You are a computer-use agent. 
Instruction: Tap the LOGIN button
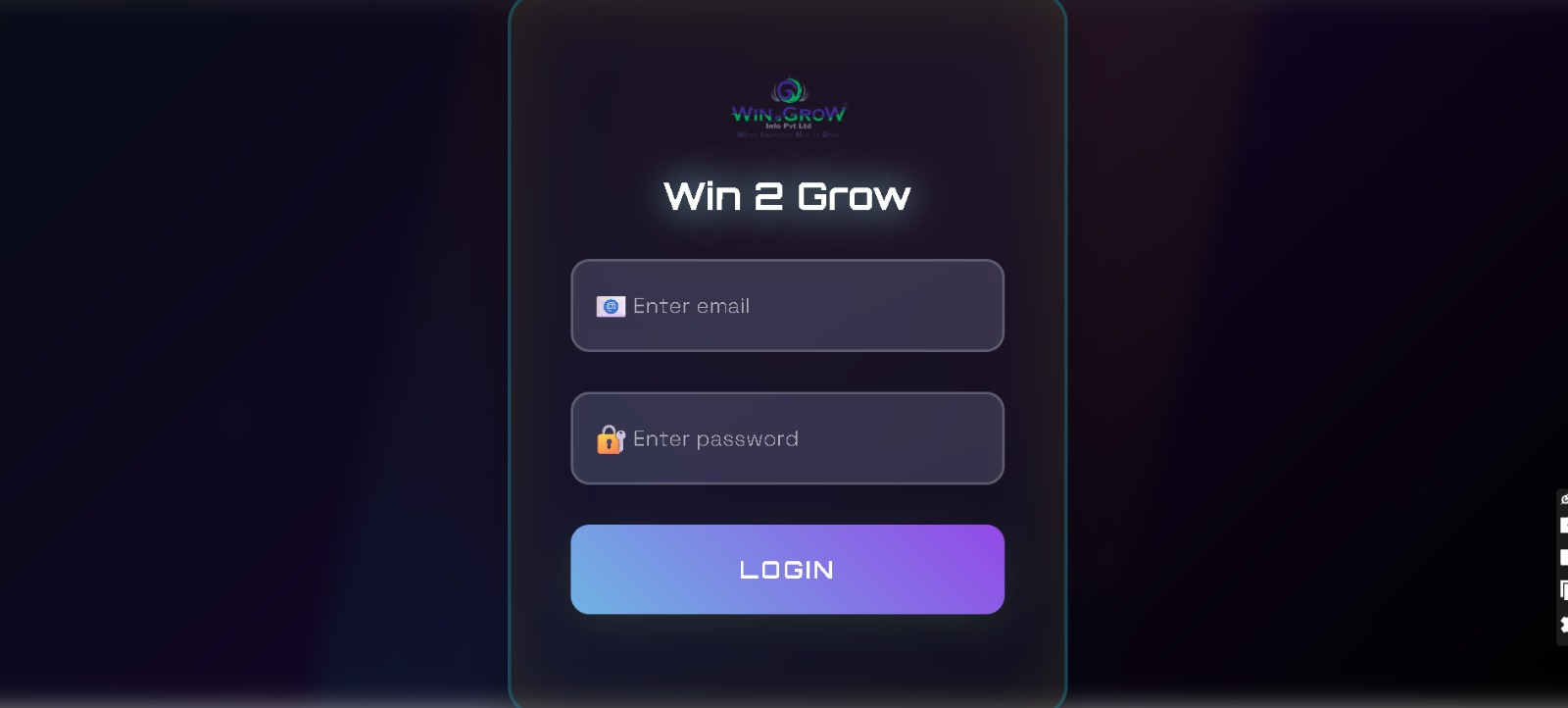click(x=787, y=570)
